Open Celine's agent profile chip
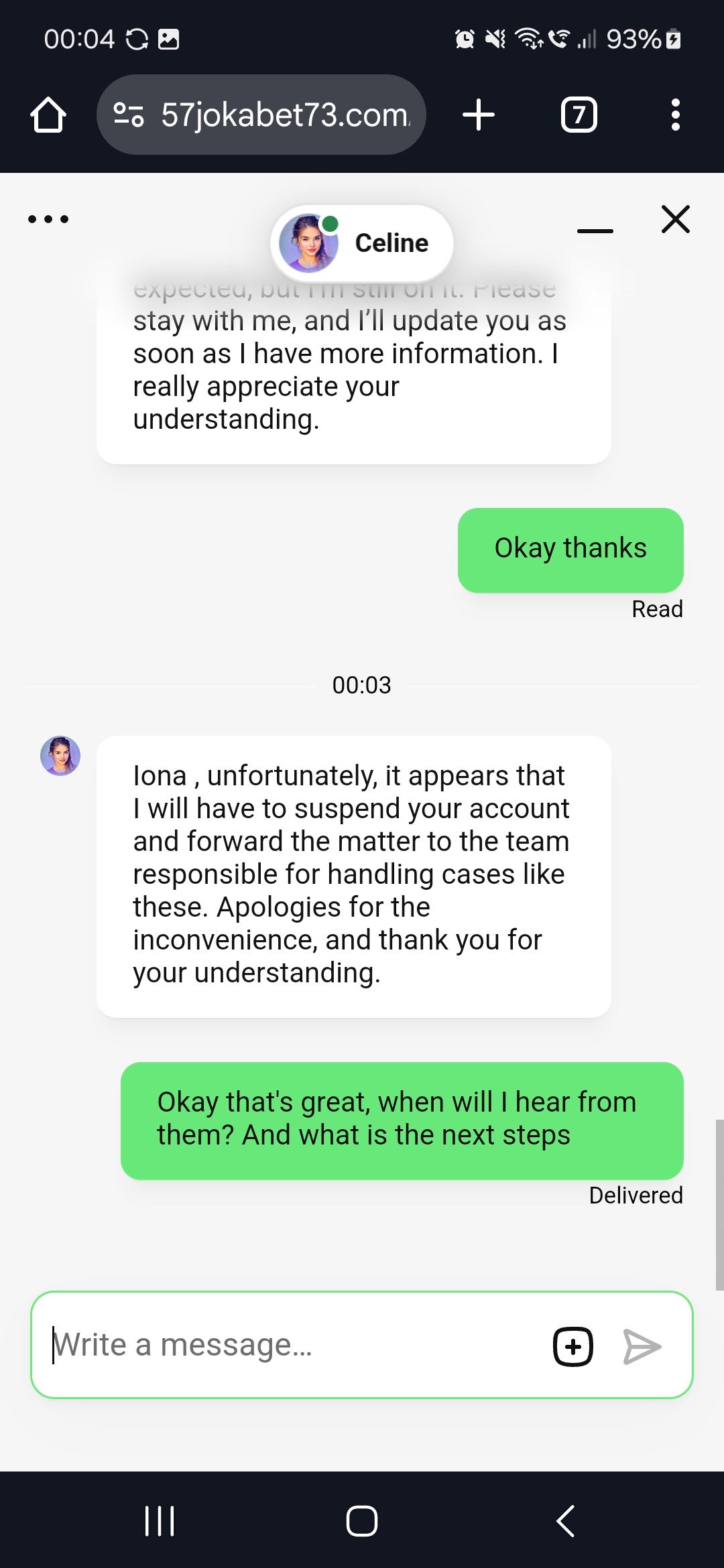Image resolution: width=724 pixels, height=1568 pixels. click(362, 243)
